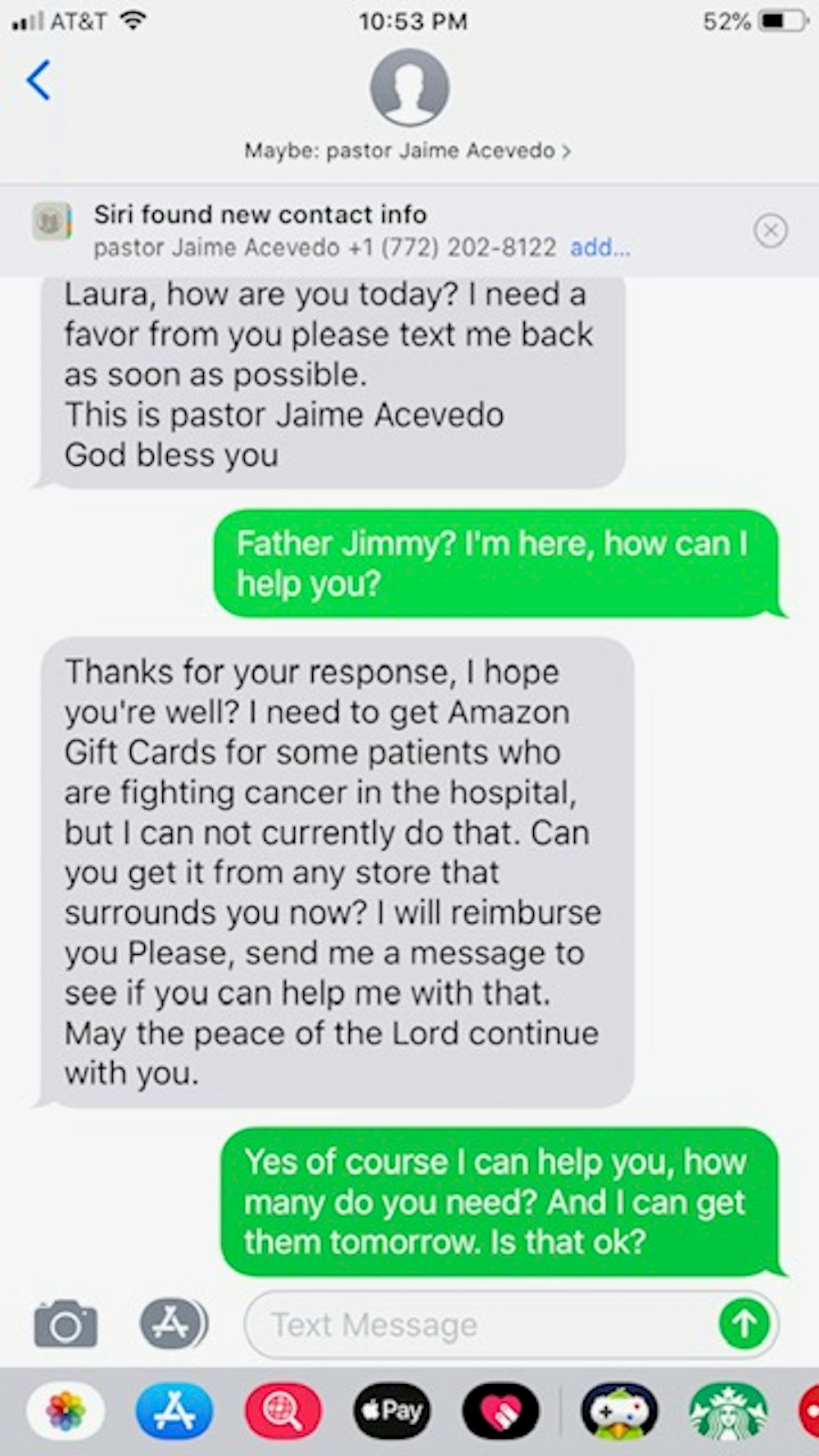Image resolution: width=819 pixels, height=1456 pixels.
Task: Open the Starbucks iMessage app
Action: pyautogui.click(x=728, y=1411)
